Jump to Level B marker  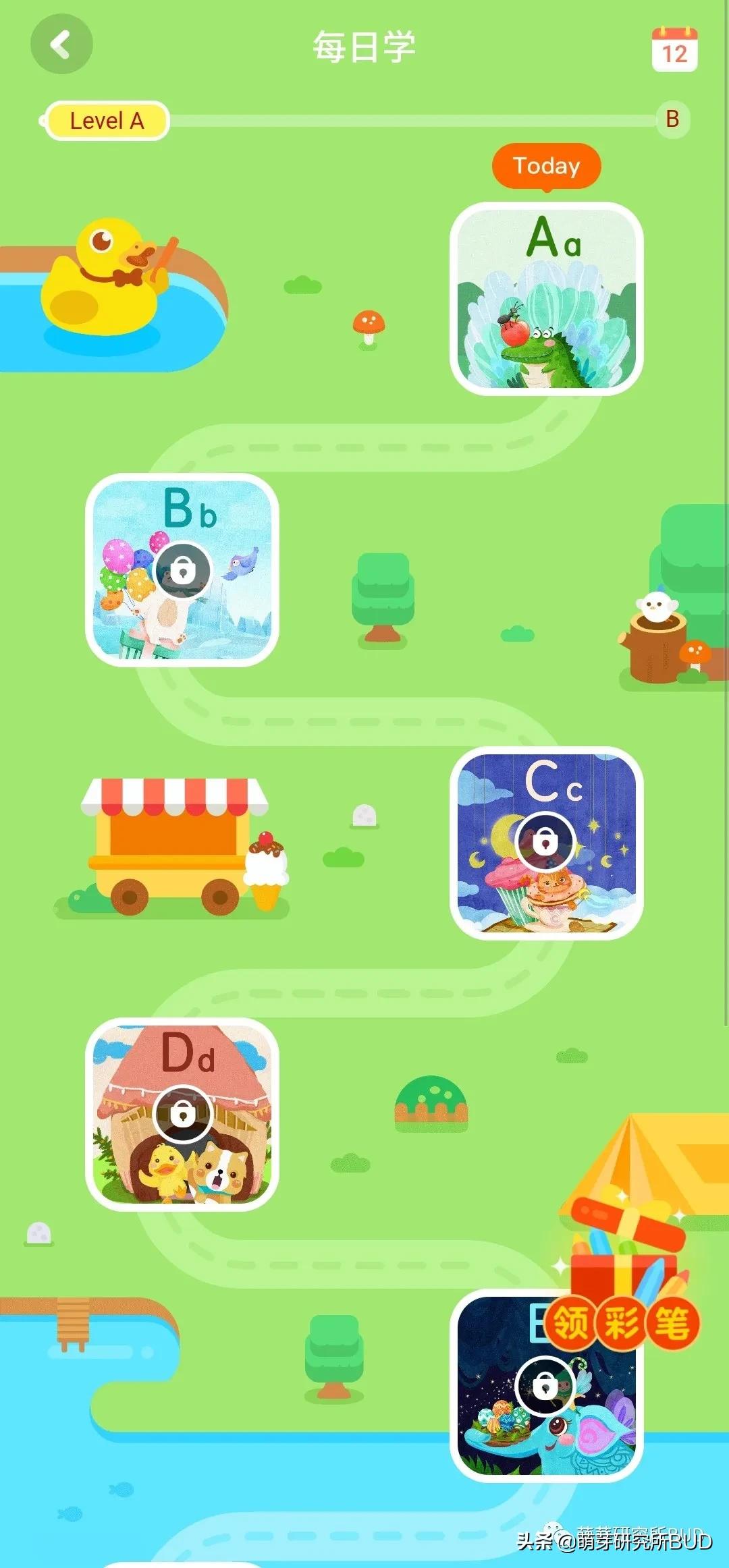tap(672, 119)
